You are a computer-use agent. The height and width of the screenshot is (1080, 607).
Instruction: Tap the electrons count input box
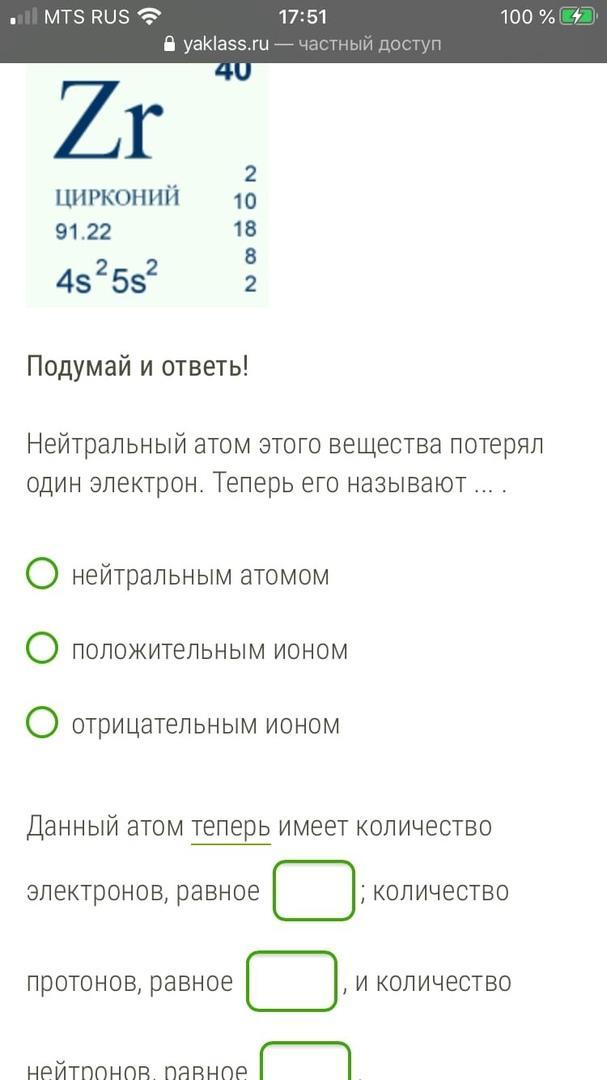click(314, 891)
